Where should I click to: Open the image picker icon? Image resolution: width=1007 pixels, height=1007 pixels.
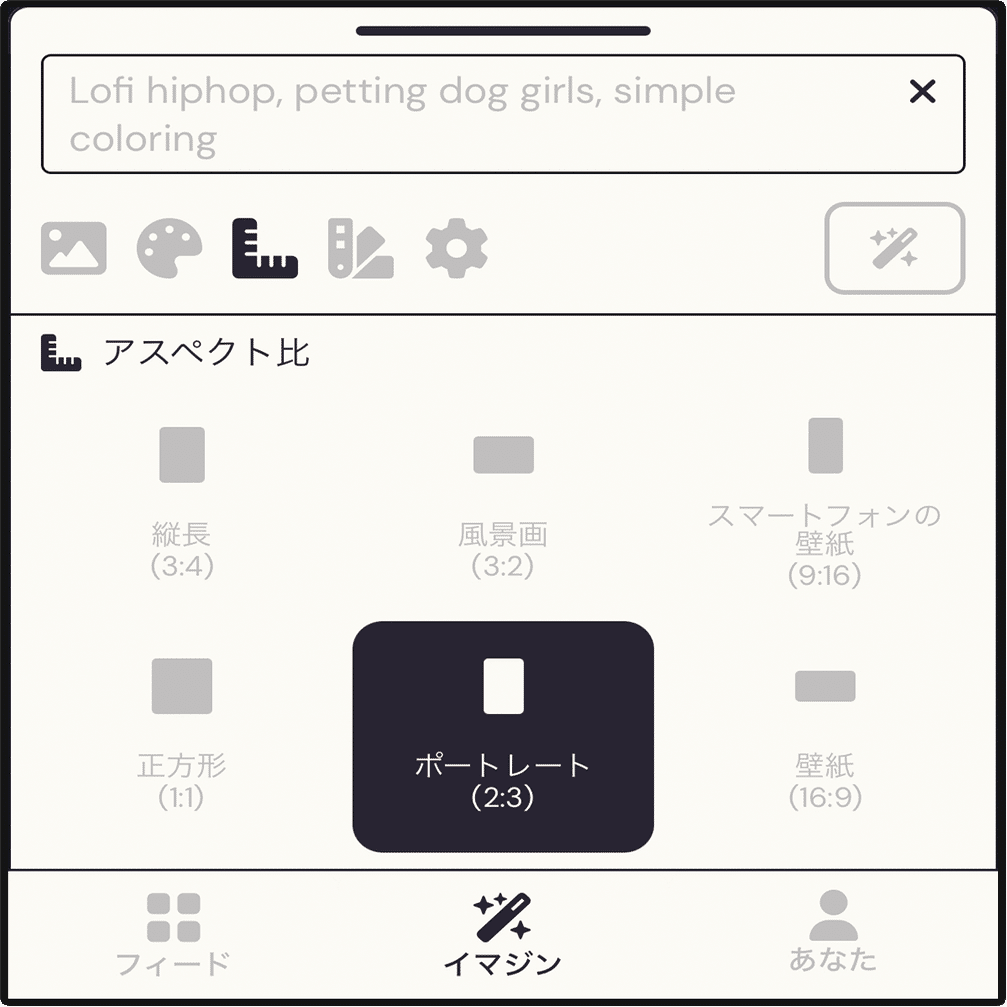[73, 248]
